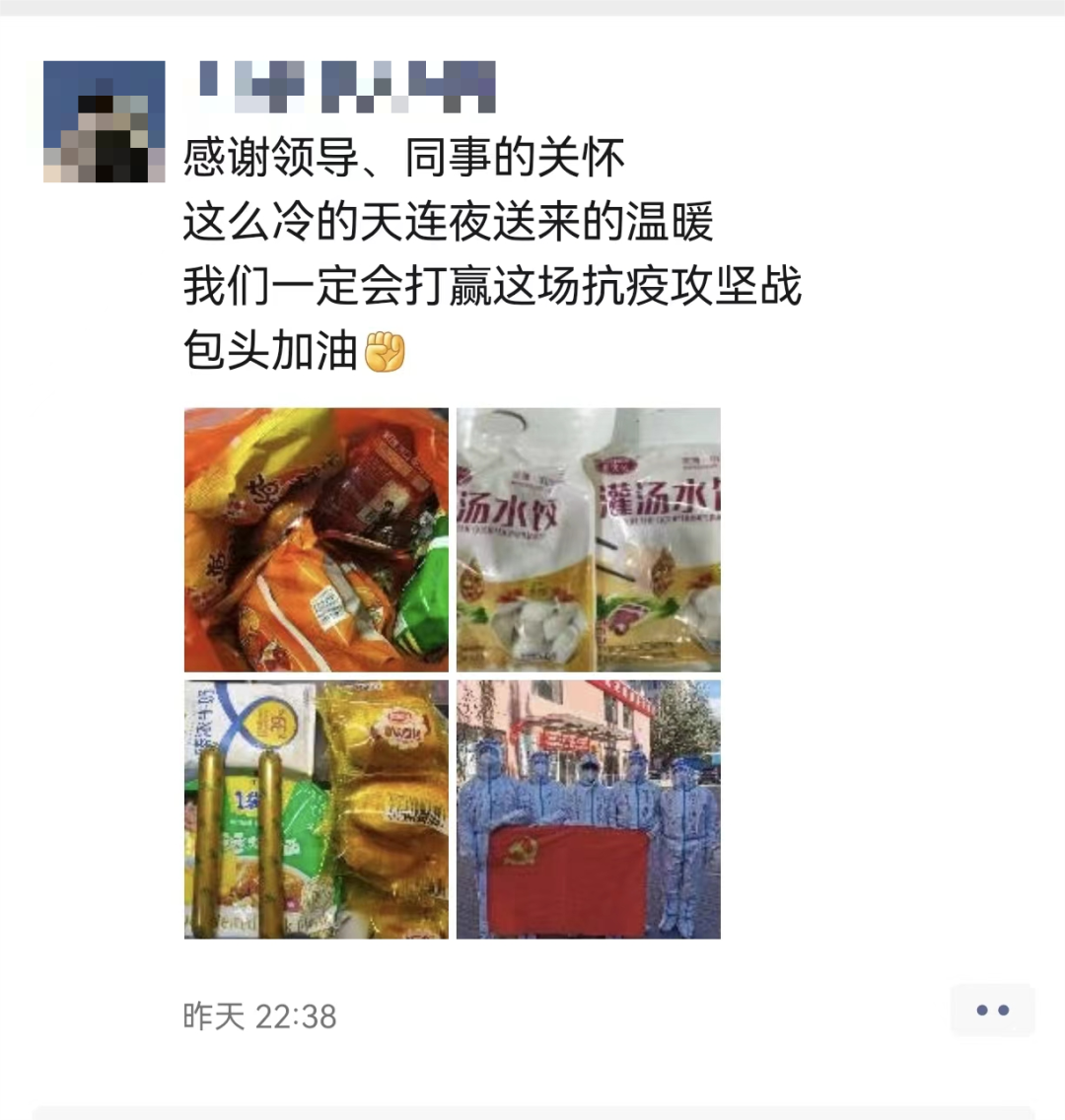1065x1120 pixels.
Task: View the orange snack bag photo
Action: coord(317,539)
